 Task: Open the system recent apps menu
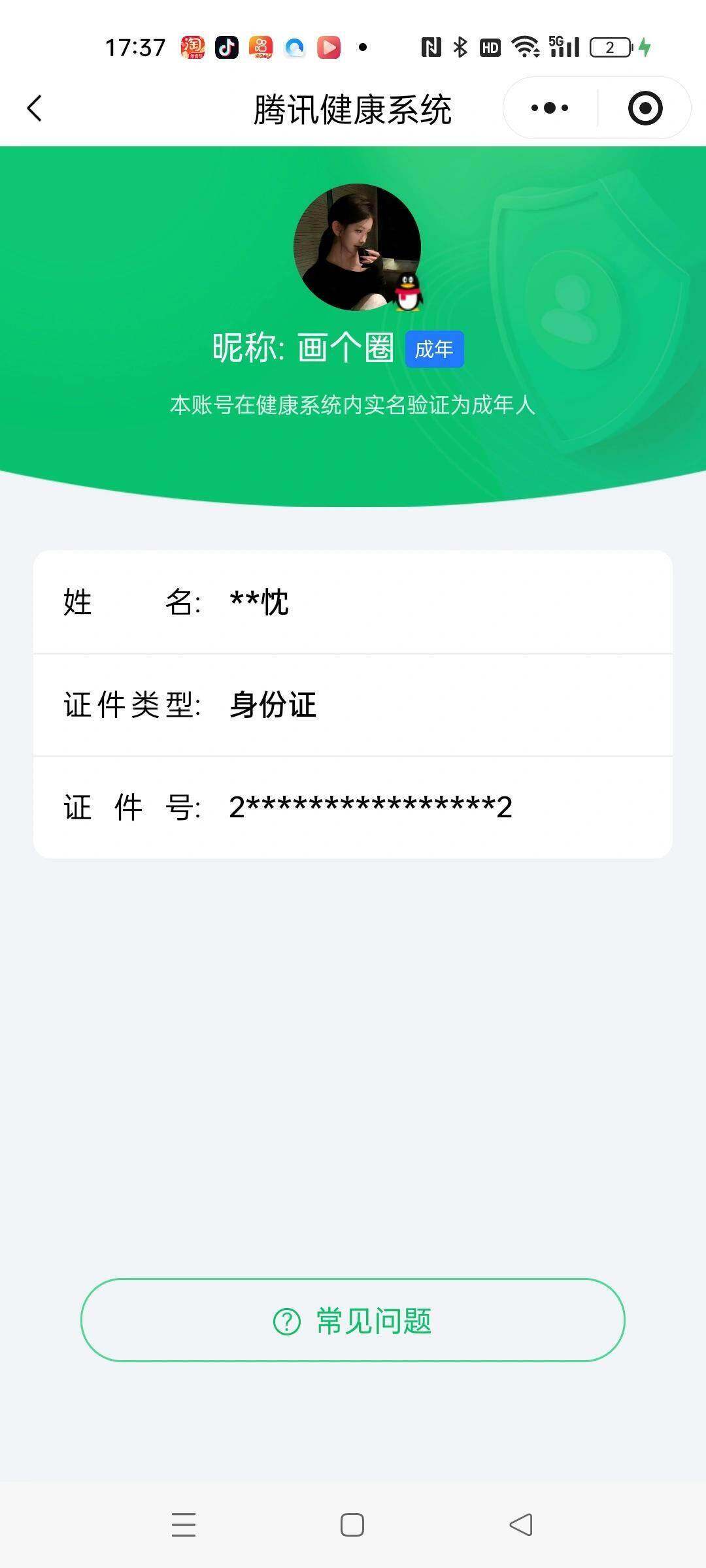tap(184, 1525)
